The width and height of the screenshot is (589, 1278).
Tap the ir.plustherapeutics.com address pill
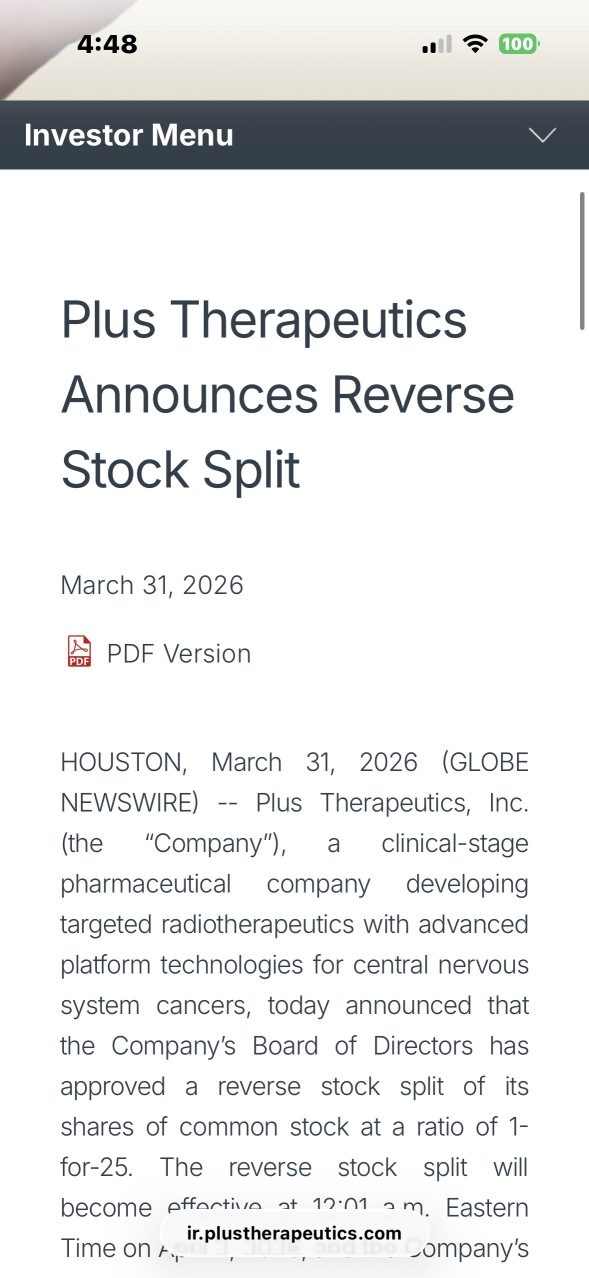[x=294, y=1233]
